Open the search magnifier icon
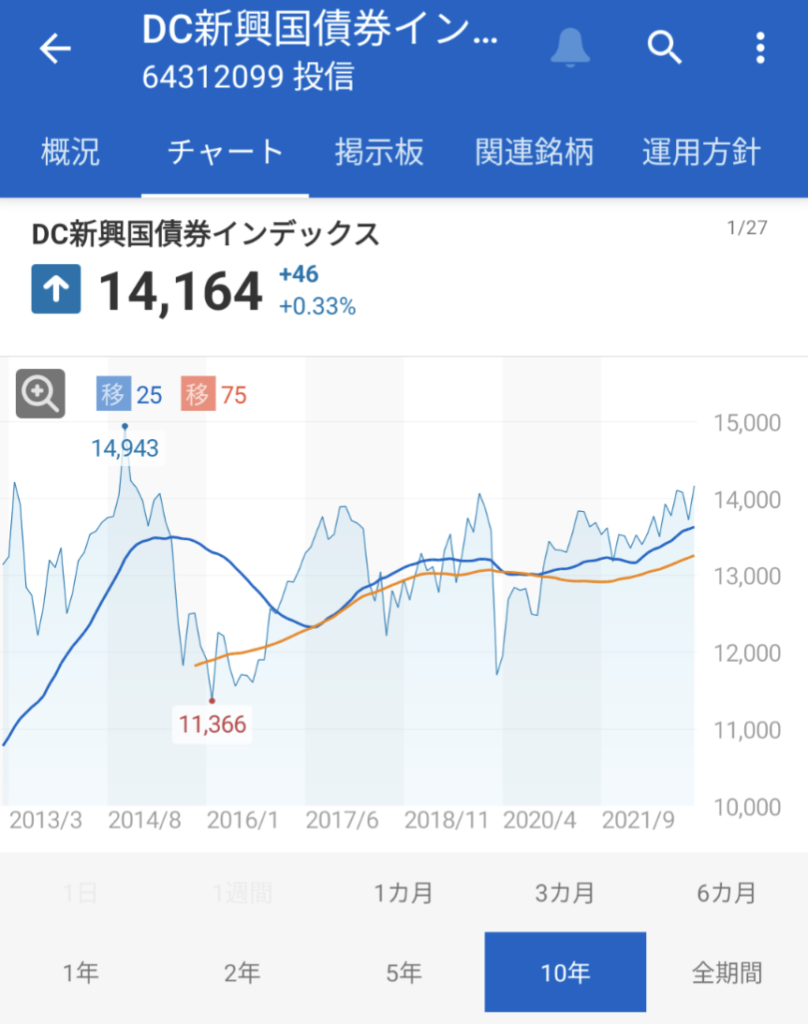The height and width of the screenshot is (1024, 808). pos(664,47)
